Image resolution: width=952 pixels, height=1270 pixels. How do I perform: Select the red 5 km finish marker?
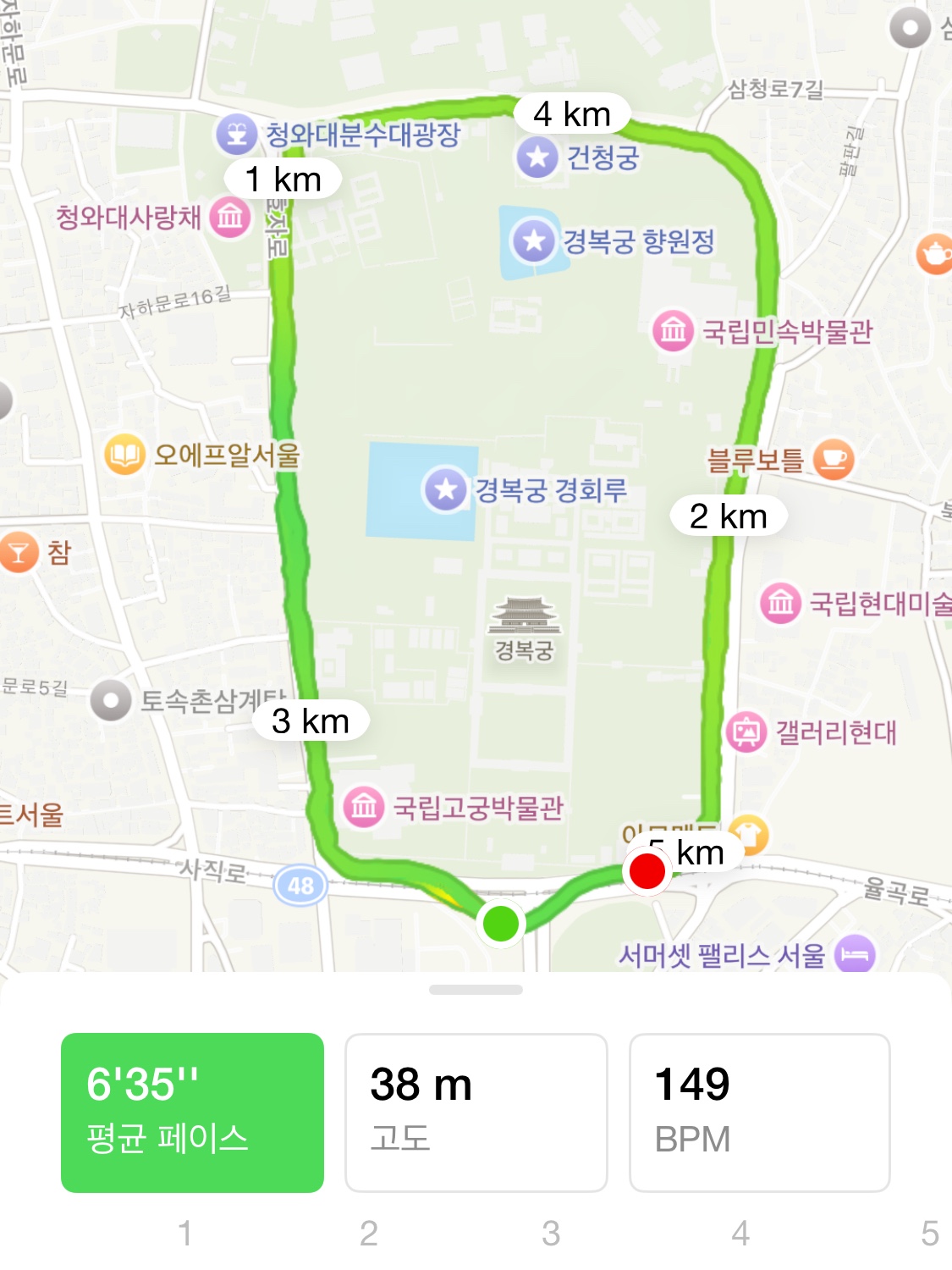click(x=648, y=870)
